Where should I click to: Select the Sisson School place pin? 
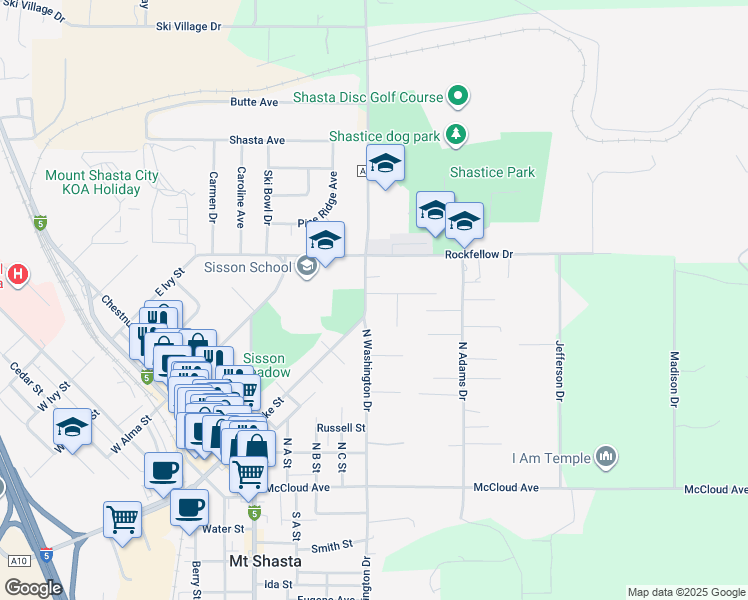tap(306, 265)
